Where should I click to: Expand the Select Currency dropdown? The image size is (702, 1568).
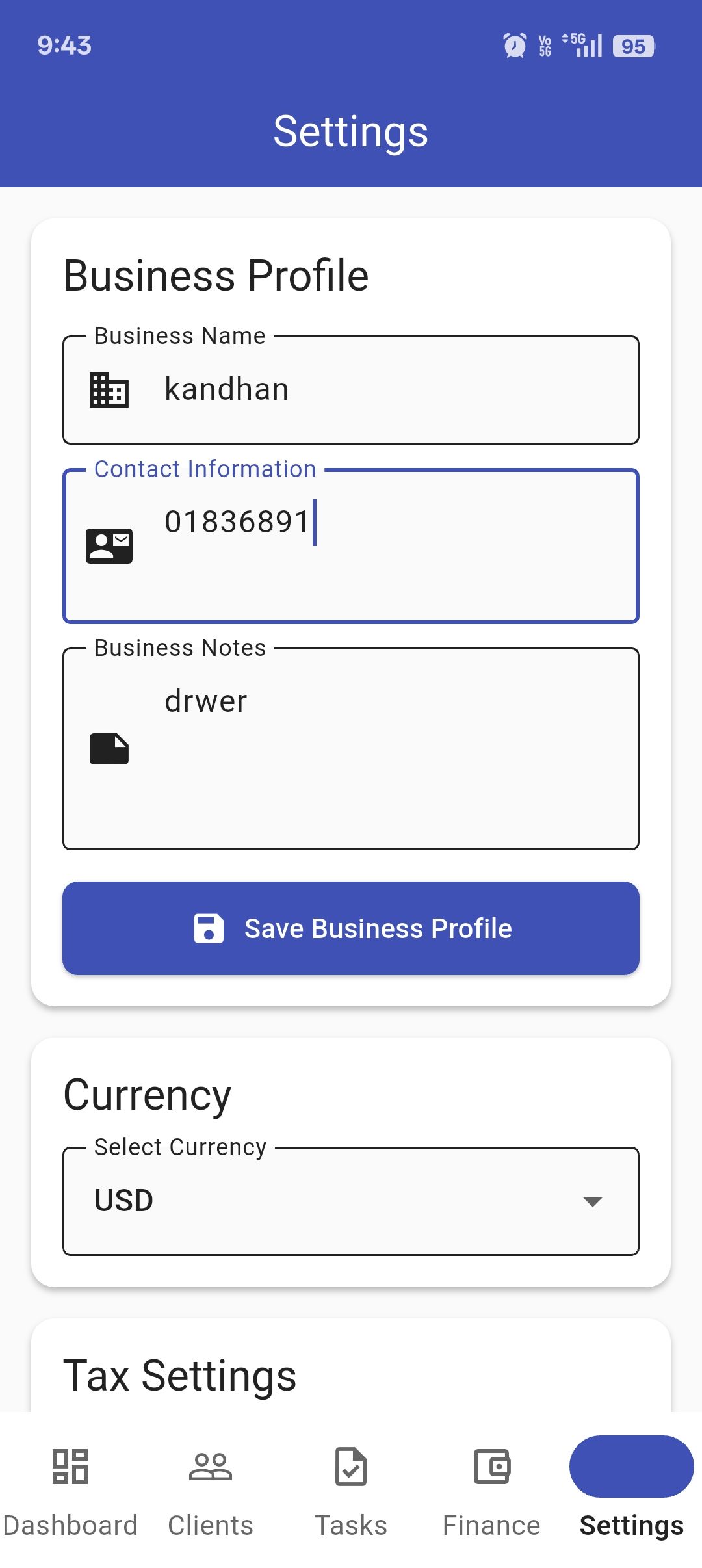click(351, 1201)
